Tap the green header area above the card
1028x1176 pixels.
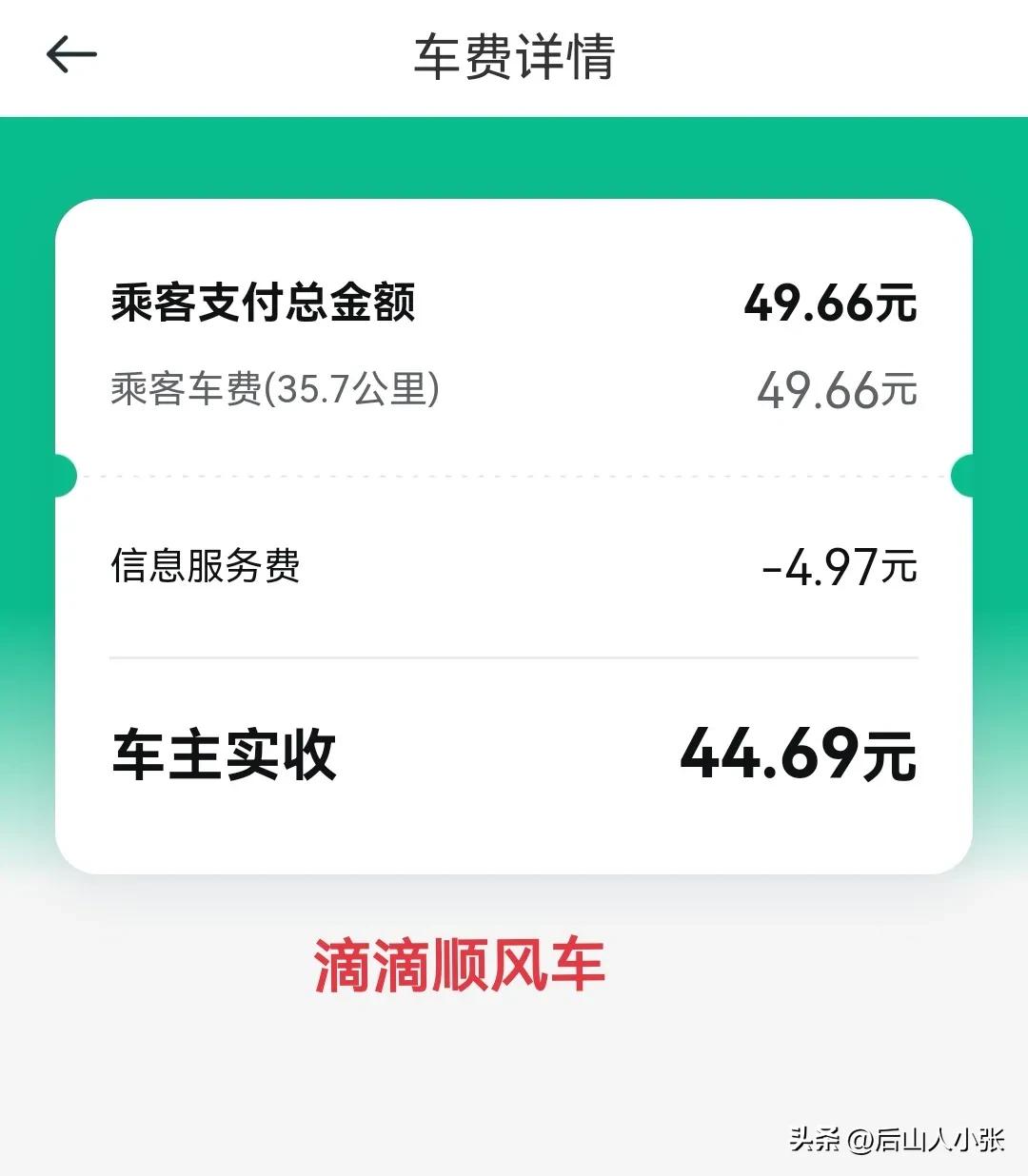(x=514, y=152)
